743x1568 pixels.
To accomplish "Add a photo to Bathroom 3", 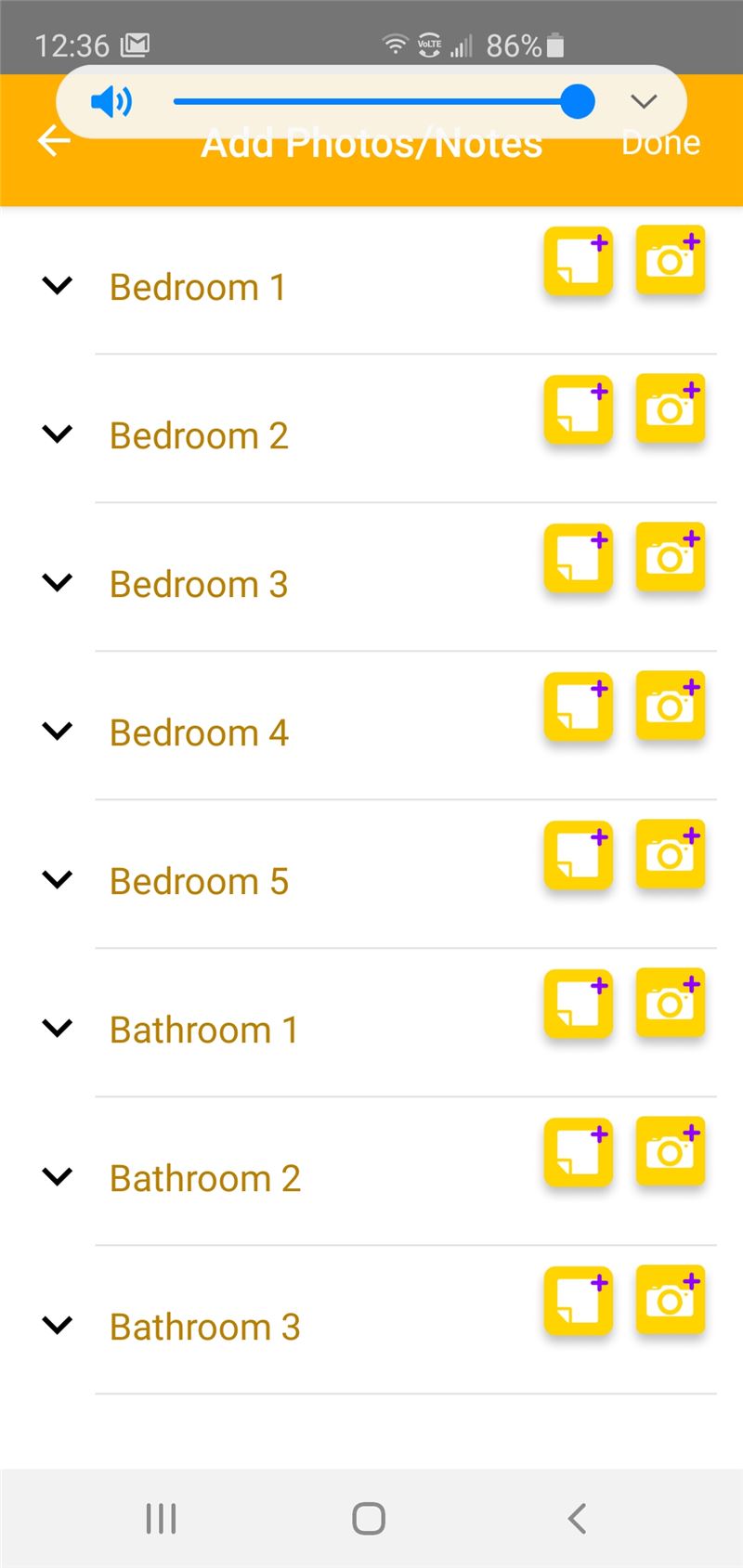I will pyautogui.click(x=671, y=1299).
